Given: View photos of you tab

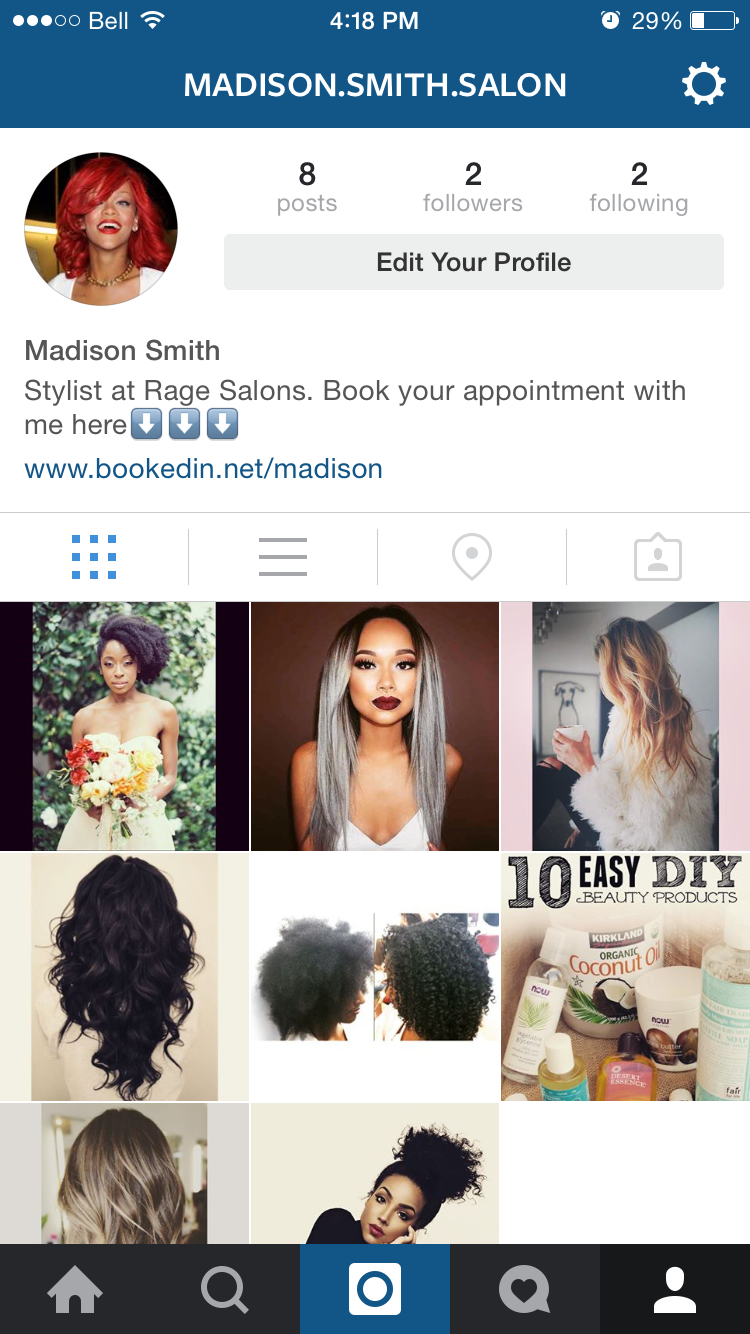Looking at the screenshot, I should point(657,558).
